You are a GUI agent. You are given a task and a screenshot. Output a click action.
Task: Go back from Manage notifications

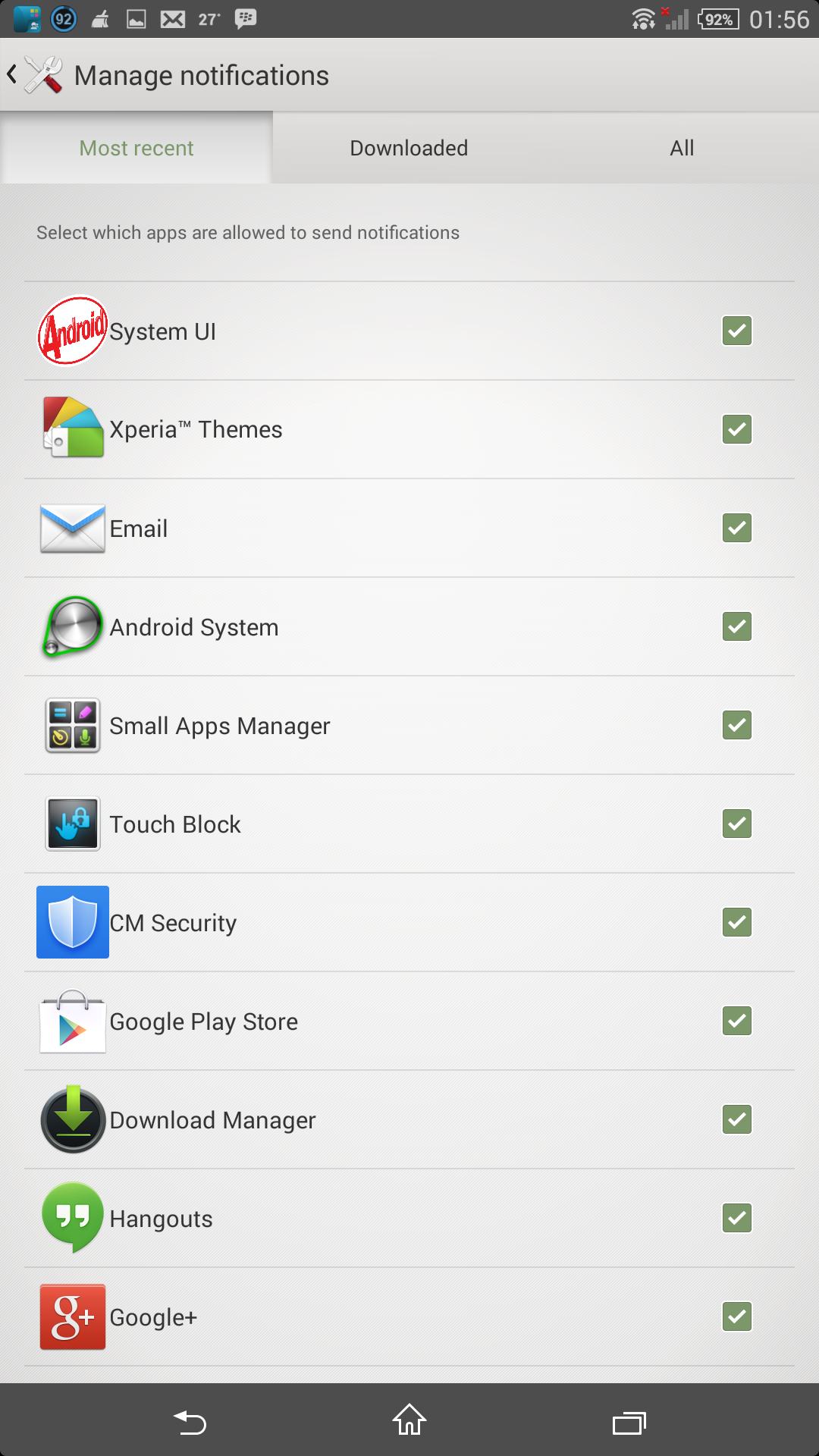click(30, 75)
